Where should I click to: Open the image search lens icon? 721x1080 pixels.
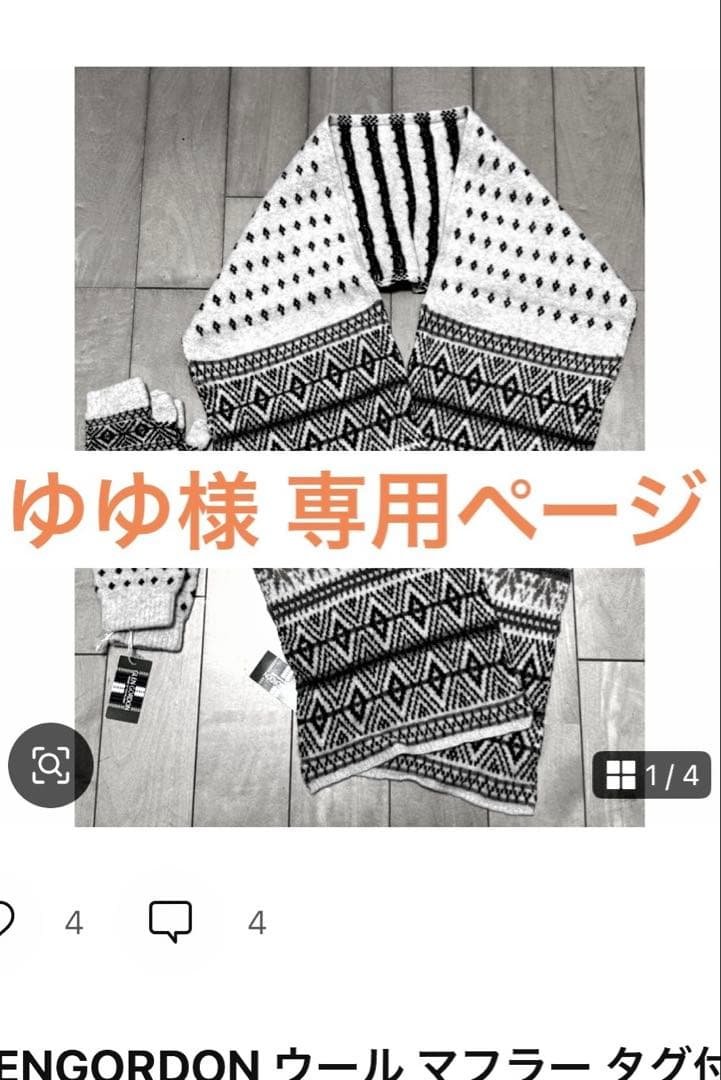click(49, 766)
